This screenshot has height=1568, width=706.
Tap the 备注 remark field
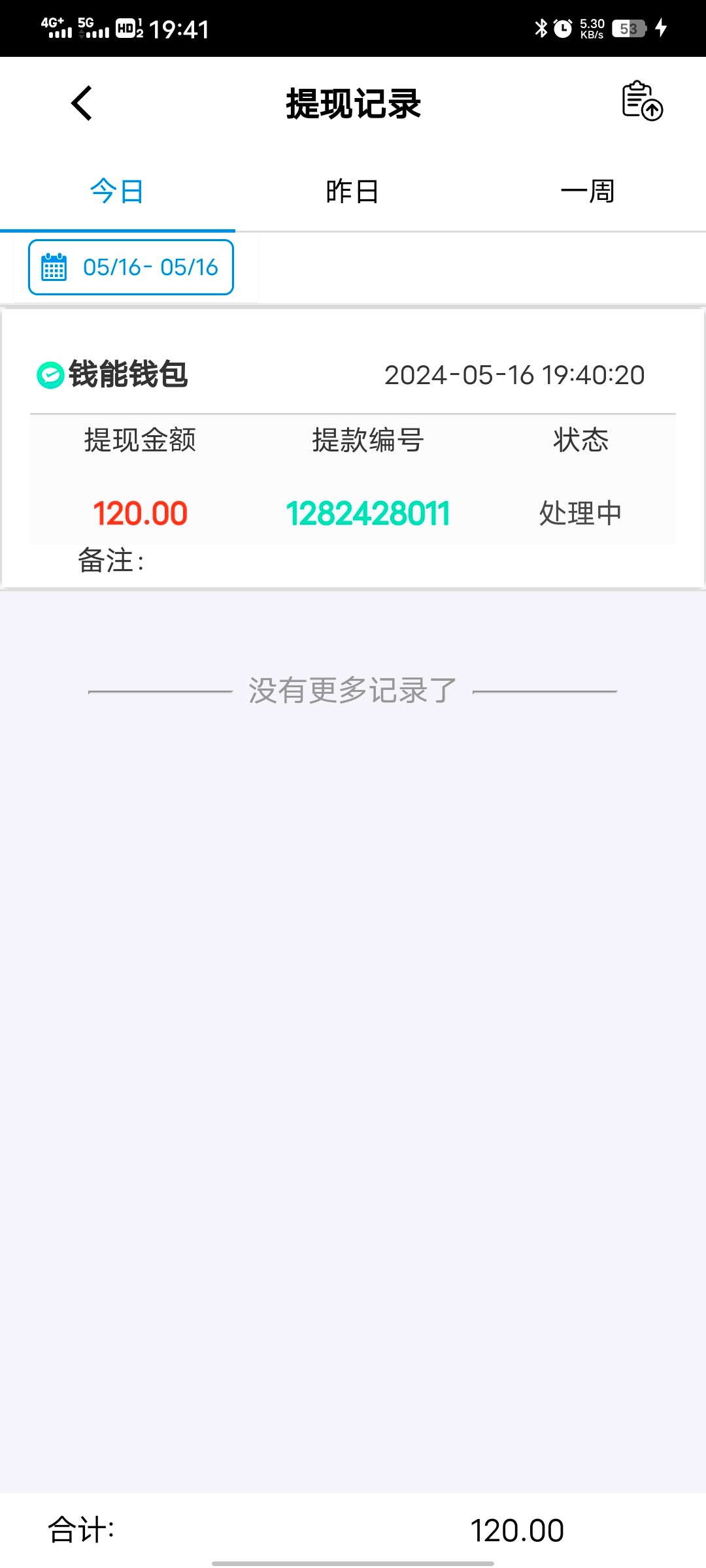click(111, 561)
